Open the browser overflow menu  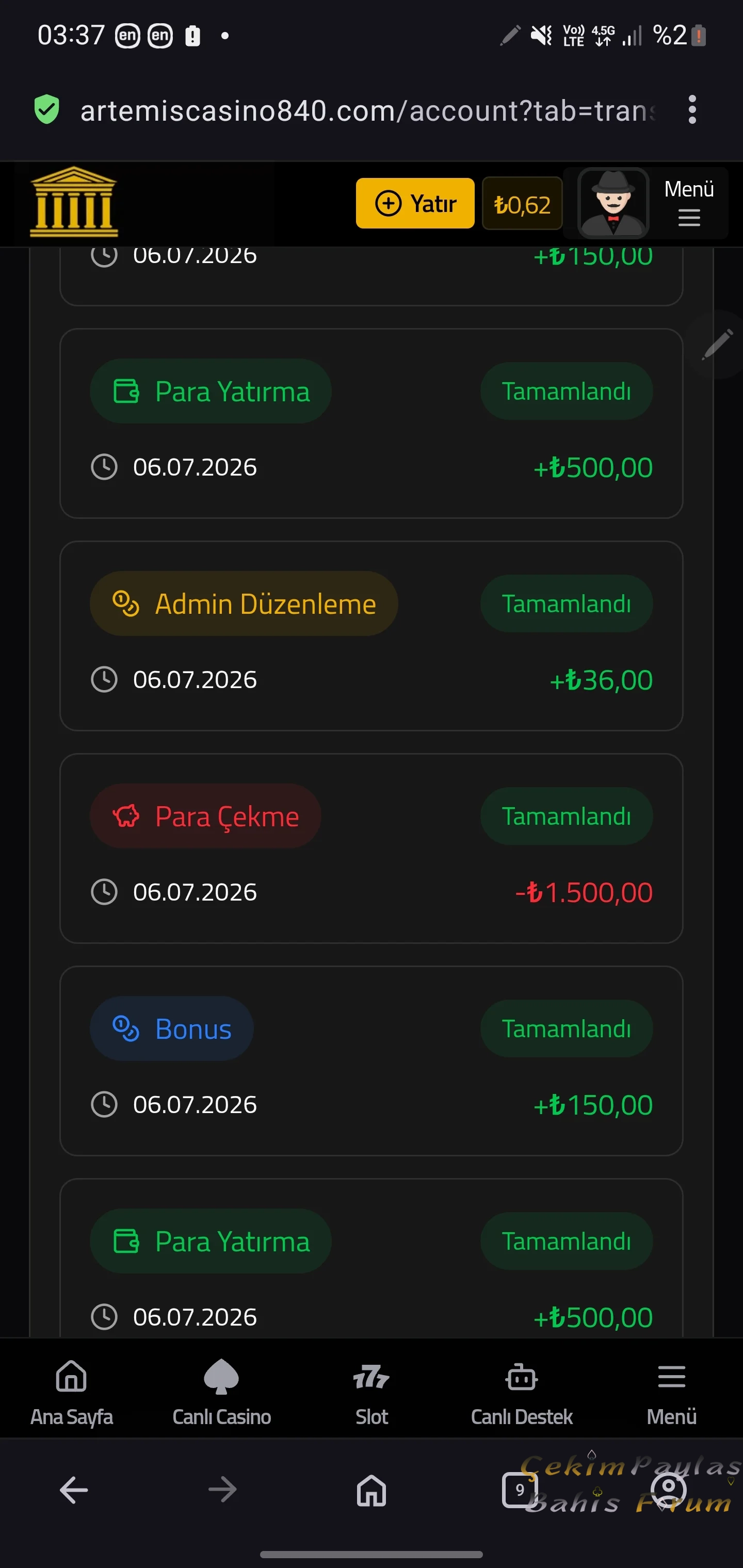(x=692, y=110)
